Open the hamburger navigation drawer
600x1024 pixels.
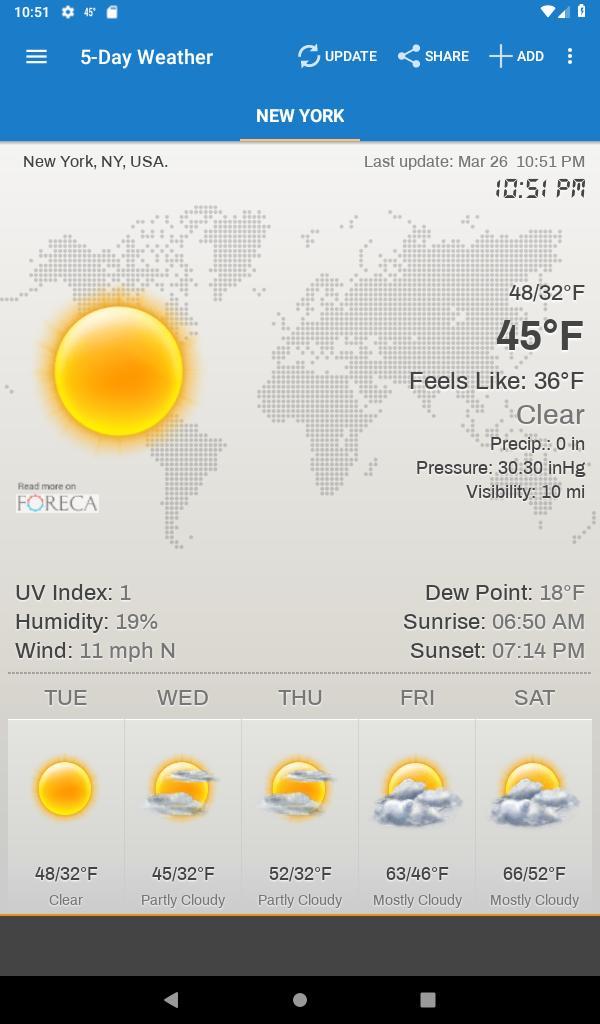[x=36, y=57]
